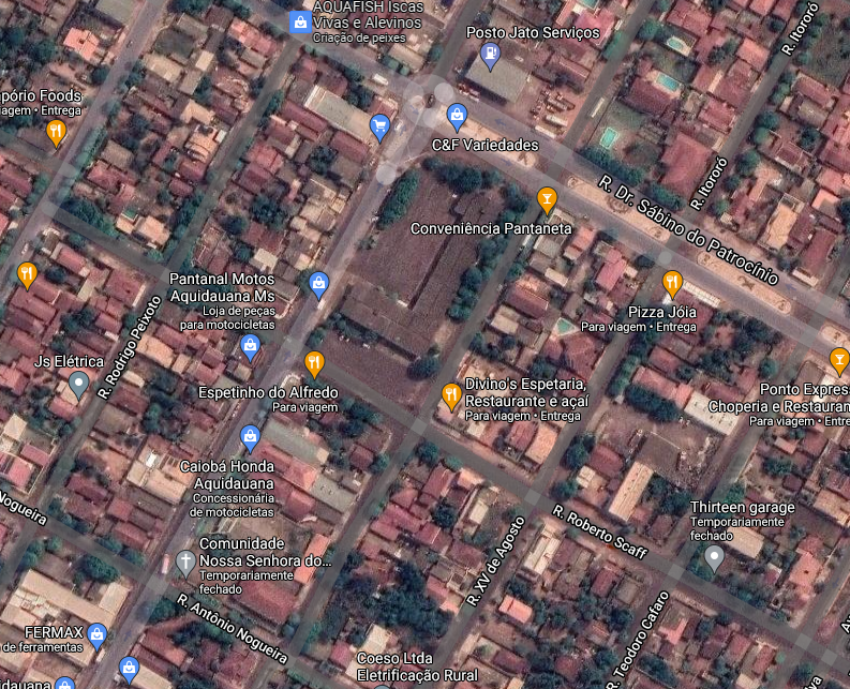Select the Posto Jato Serviços gas station pin
This screenshot has width=850, height=689.
pos(489,57)
